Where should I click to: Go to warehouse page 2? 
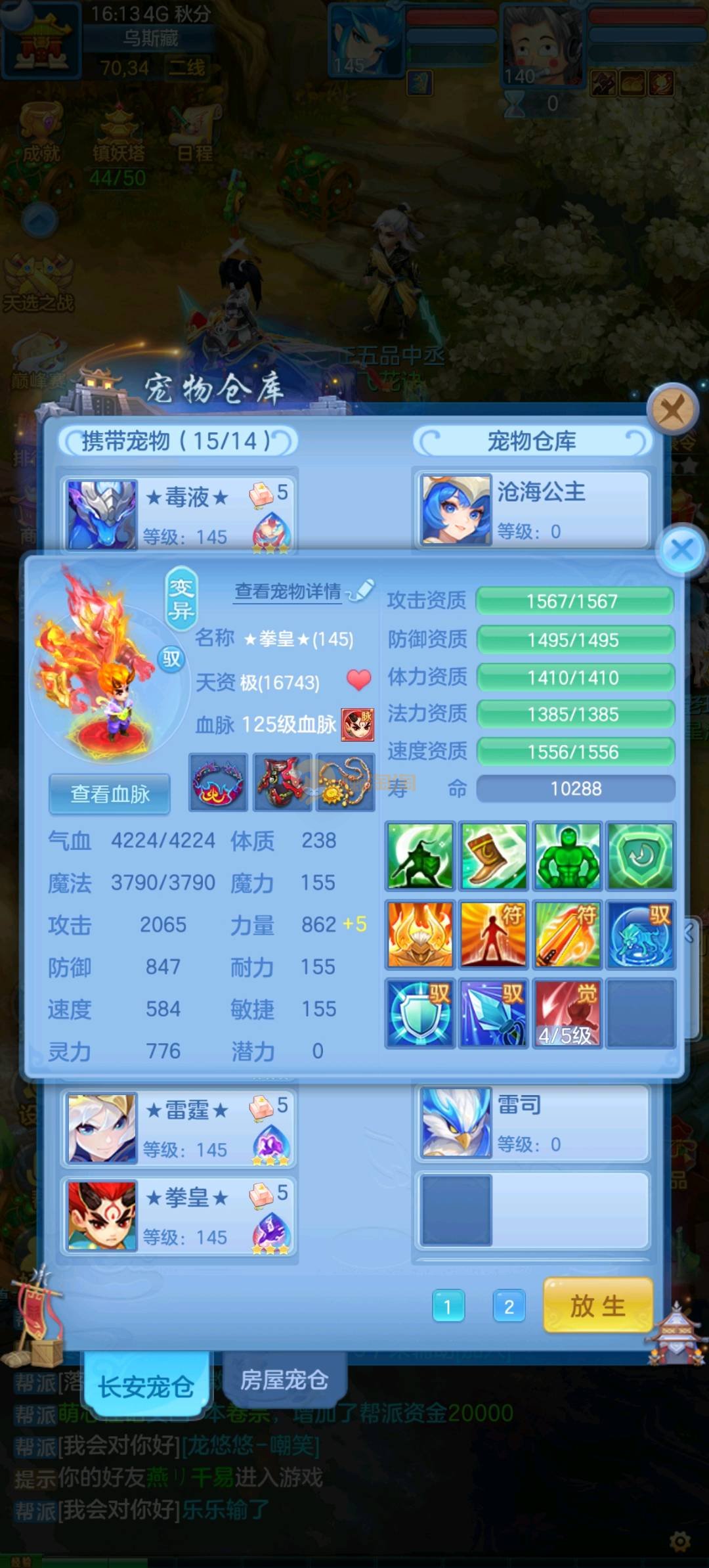pos(509,1306)
